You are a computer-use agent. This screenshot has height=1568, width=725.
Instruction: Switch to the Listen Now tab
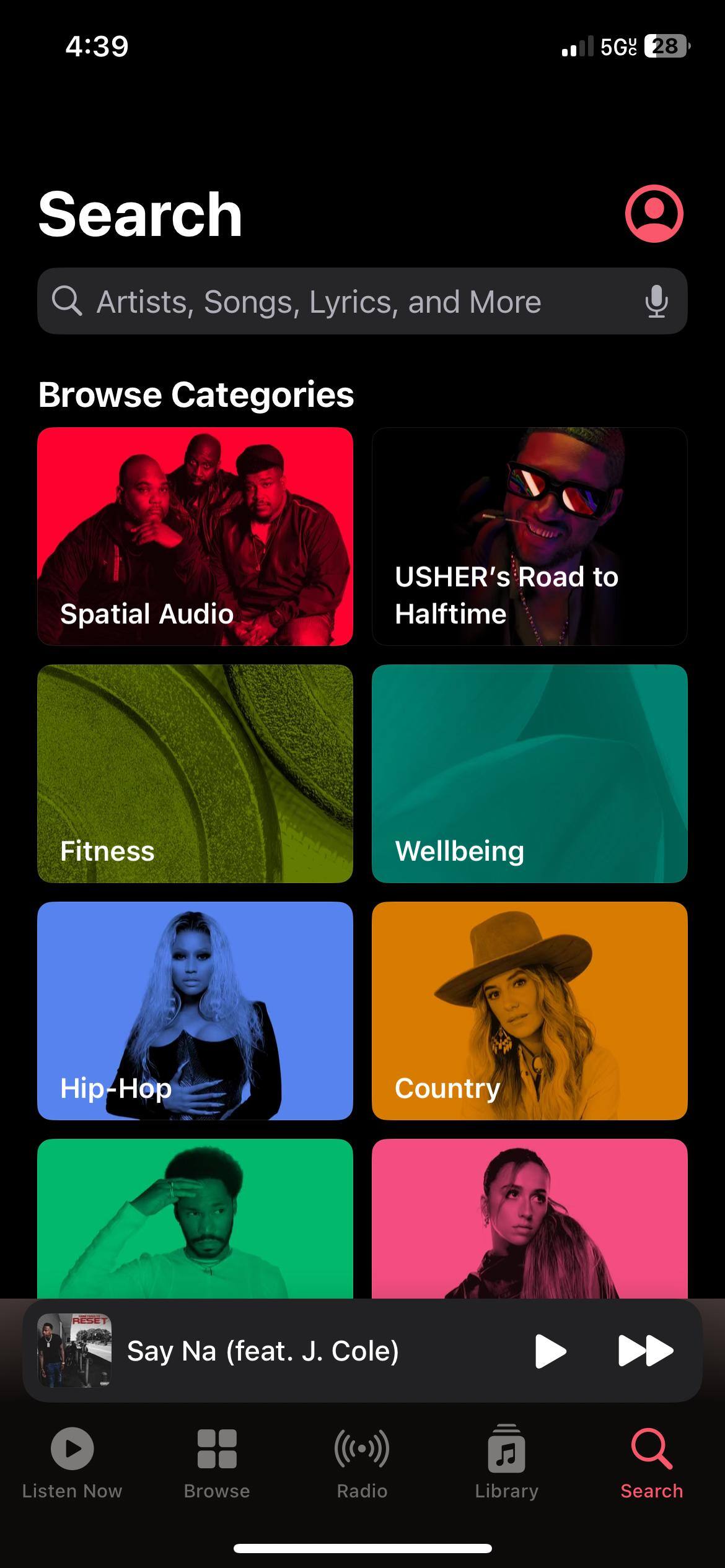point(72,1461)
